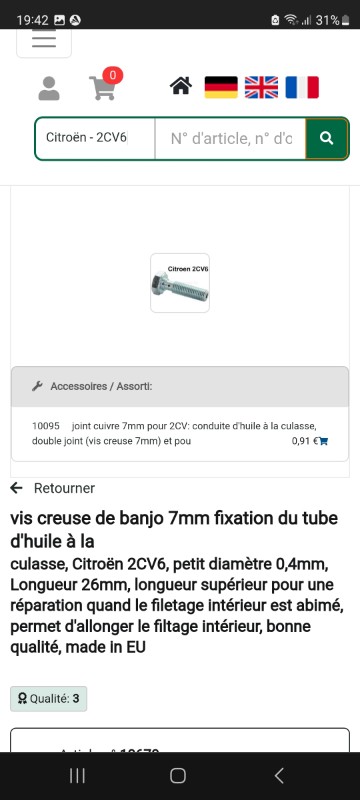This screenshot has height=800, width=360.
Task: Open the Qualité: 3 badge
Action: click(x=48, y=698)
